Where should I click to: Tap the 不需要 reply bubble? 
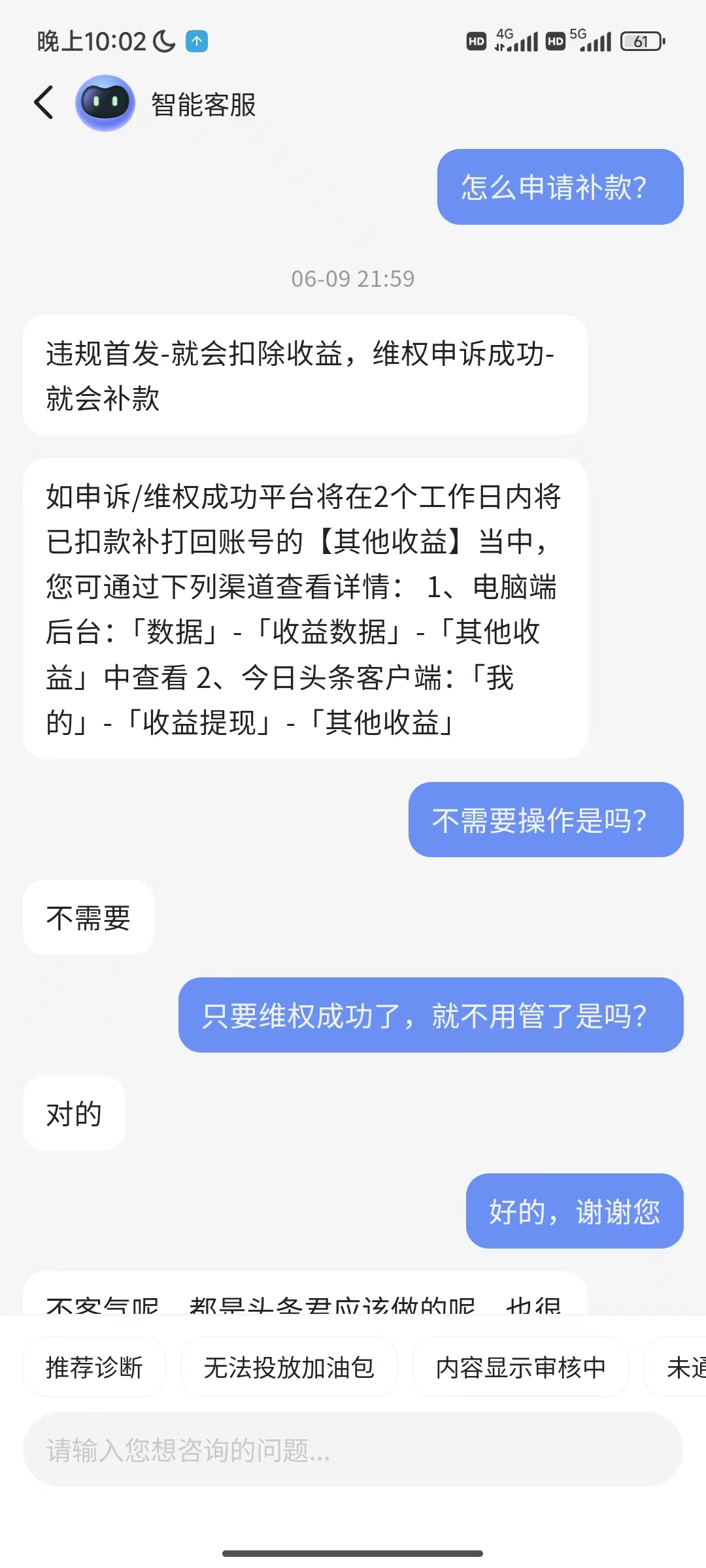[x=88, y=917]
